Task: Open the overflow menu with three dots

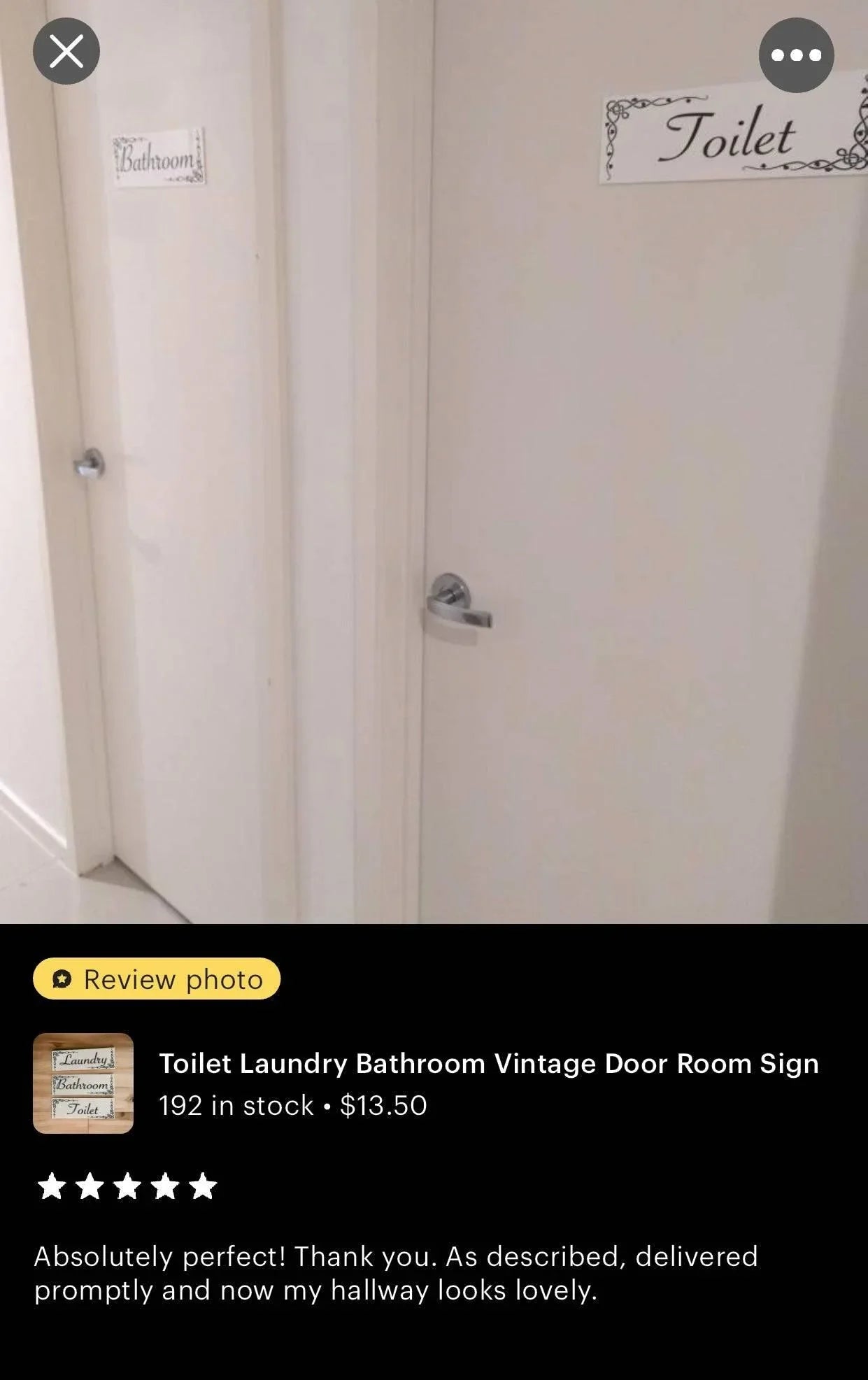Action: [797, 56]
